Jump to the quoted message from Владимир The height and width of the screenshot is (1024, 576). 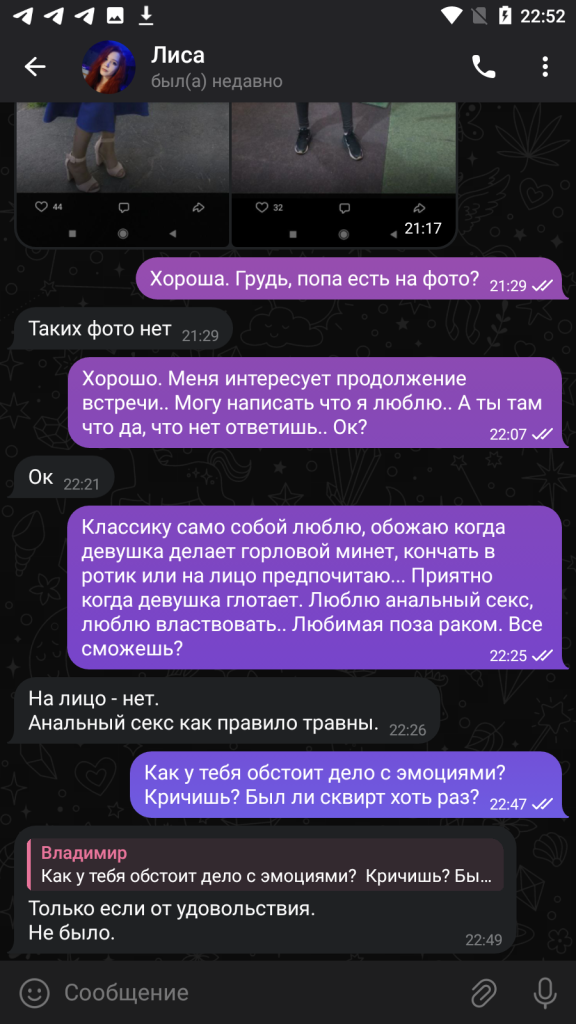(x=265, y=865)
